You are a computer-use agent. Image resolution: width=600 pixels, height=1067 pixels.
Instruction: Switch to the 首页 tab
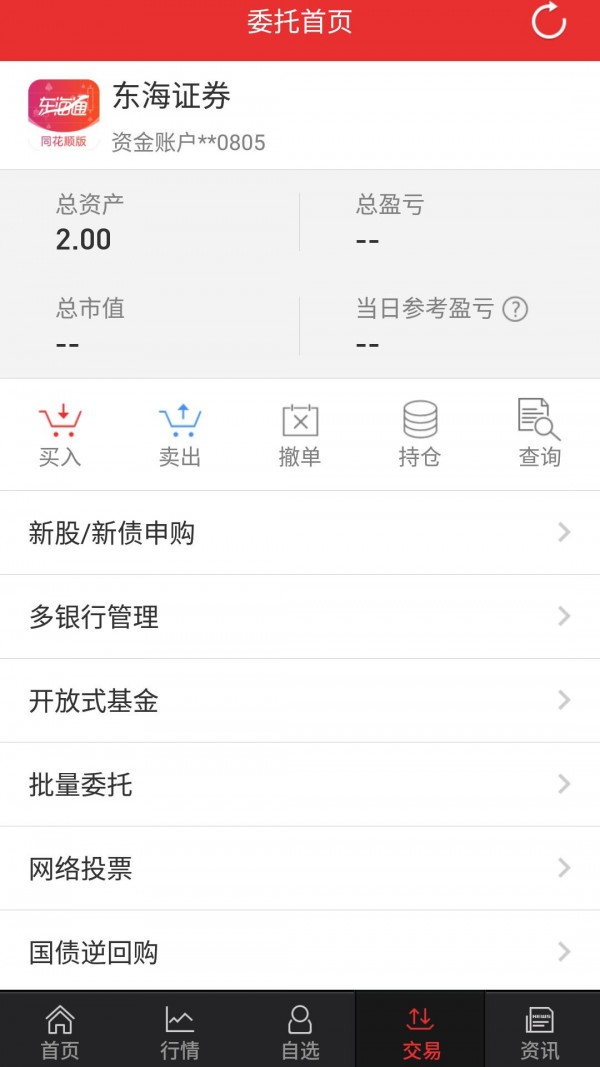pyautogui.click(x=60, y=1030)
